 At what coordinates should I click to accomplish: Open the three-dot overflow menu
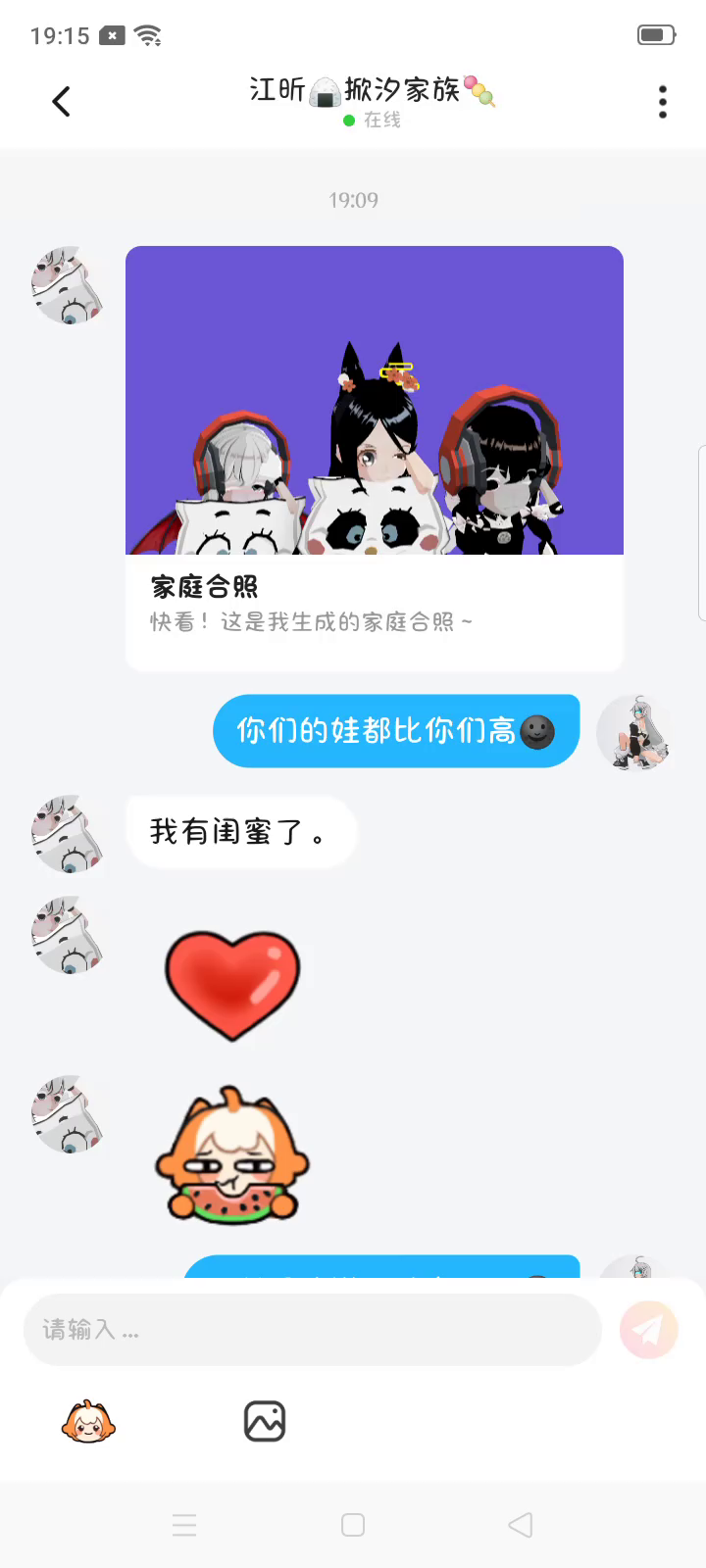point(663,101)
